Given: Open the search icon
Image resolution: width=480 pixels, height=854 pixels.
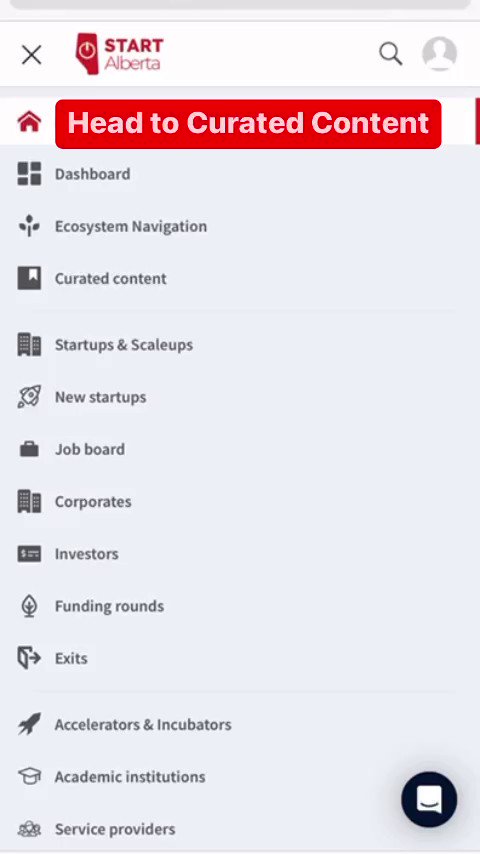Looking at the screenshot, I should point(390,54).
